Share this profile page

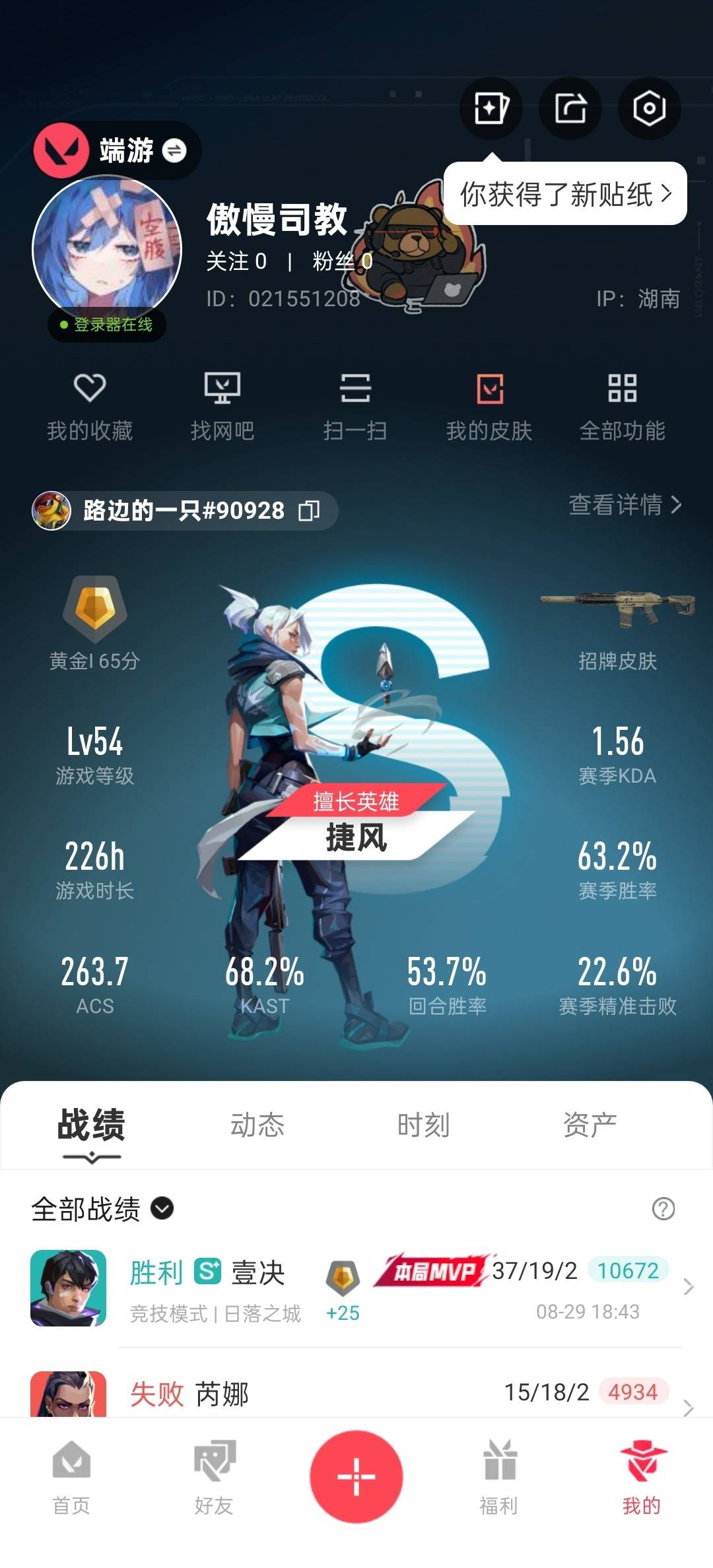(570, 108)
